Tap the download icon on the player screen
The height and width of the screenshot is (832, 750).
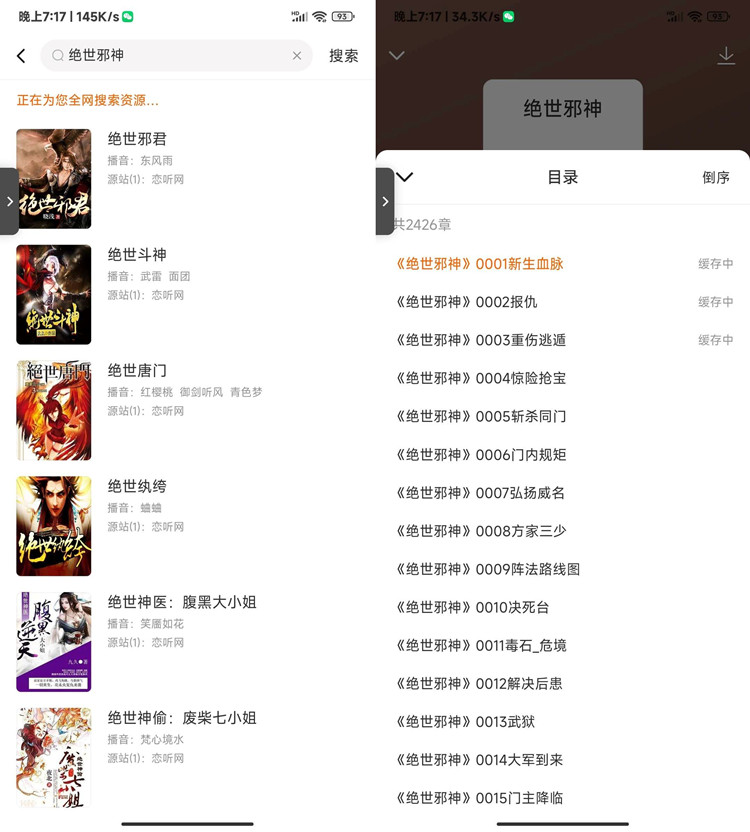coord(727,55)
